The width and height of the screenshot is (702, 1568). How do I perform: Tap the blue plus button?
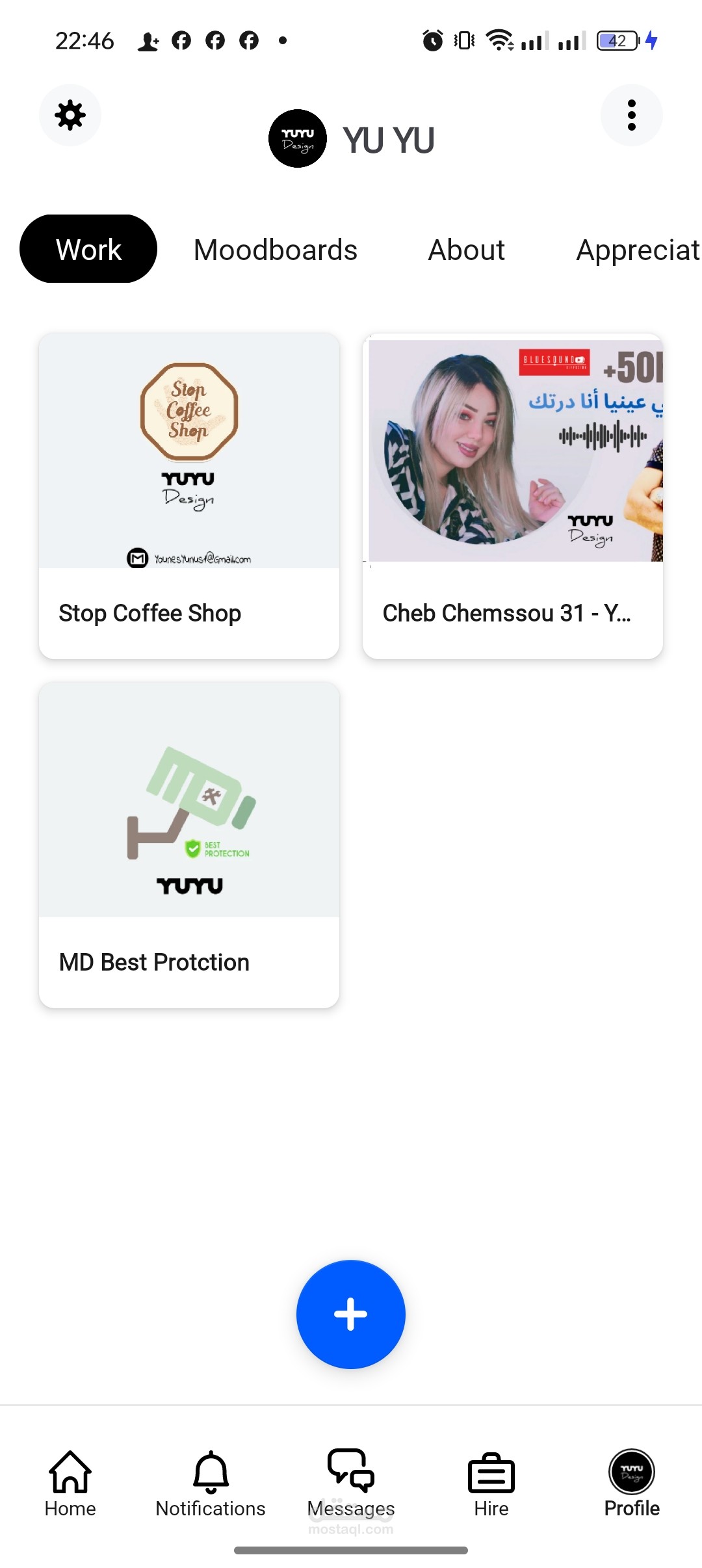(351, 1314)
